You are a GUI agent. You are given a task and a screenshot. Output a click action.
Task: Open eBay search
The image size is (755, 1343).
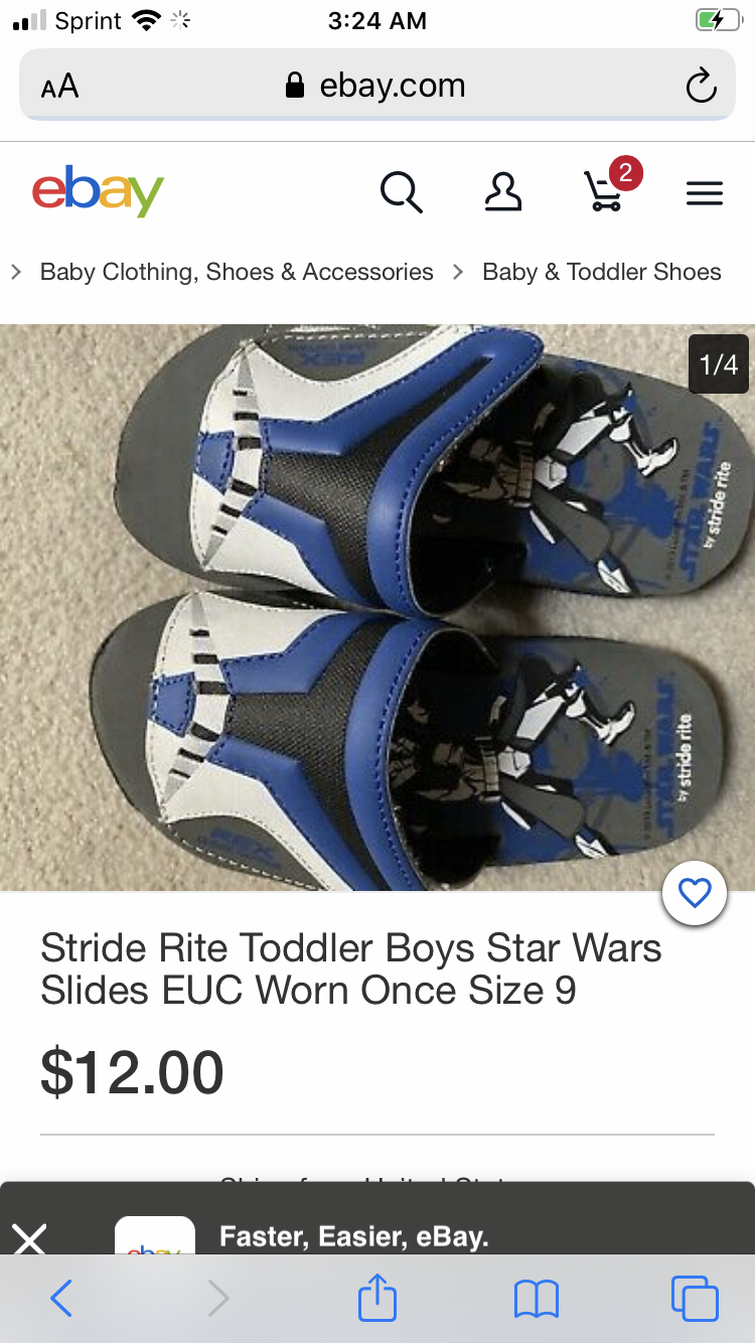click(x=401, y=191)
